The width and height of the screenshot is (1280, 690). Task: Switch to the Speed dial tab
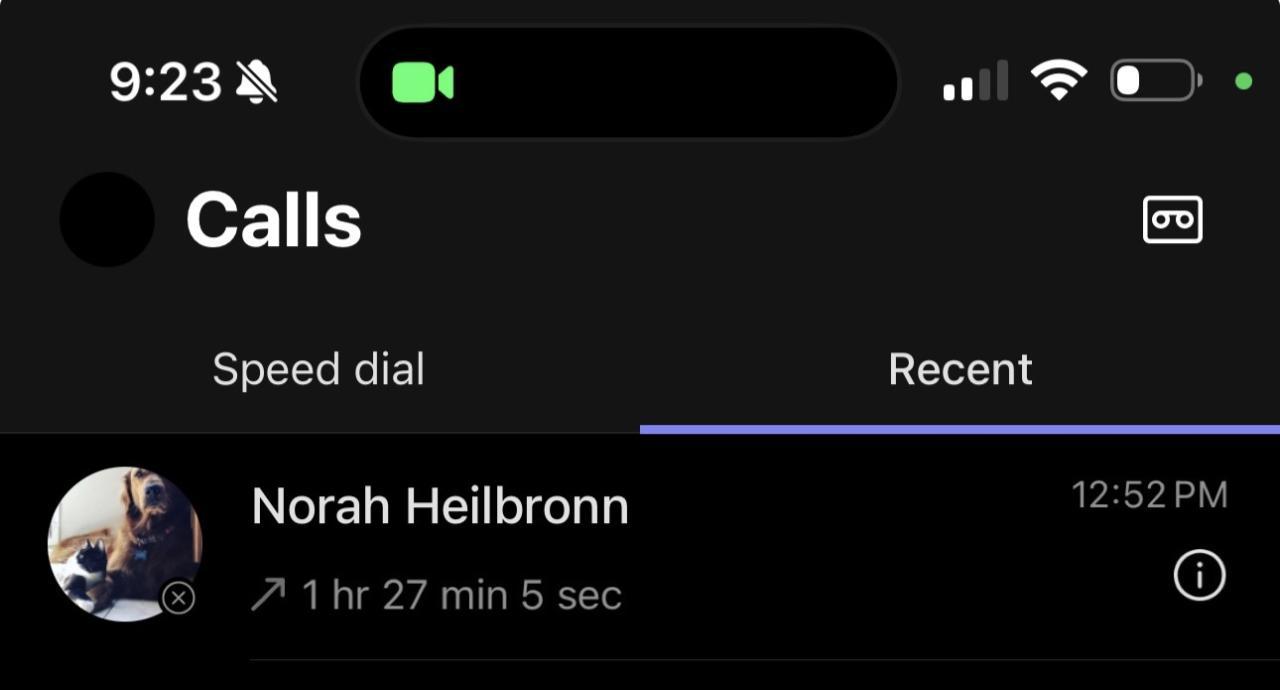[x=318, y=370]
